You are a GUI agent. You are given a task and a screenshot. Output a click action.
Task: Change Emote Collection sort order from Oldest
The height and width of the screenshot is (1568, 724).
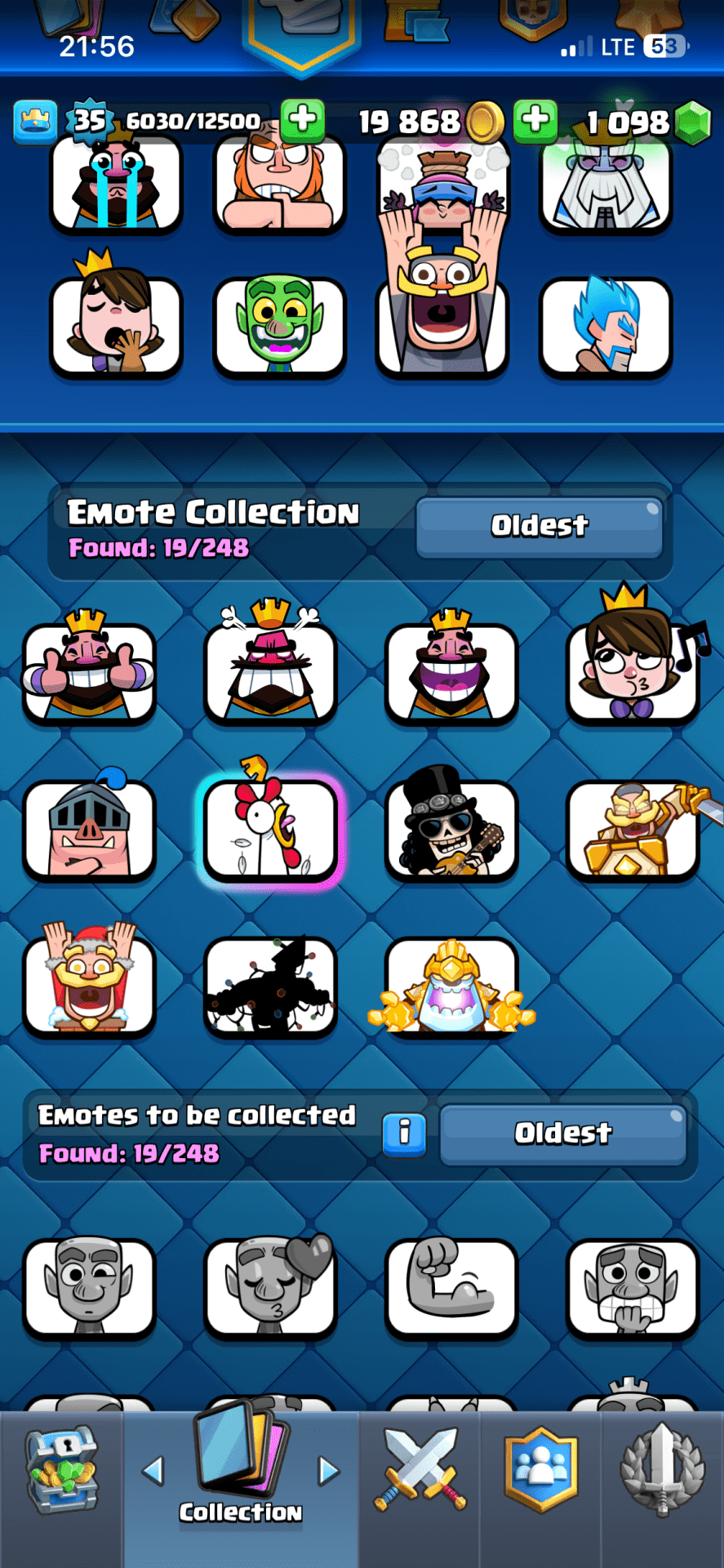pyautogui.click(x=539, y=527)
